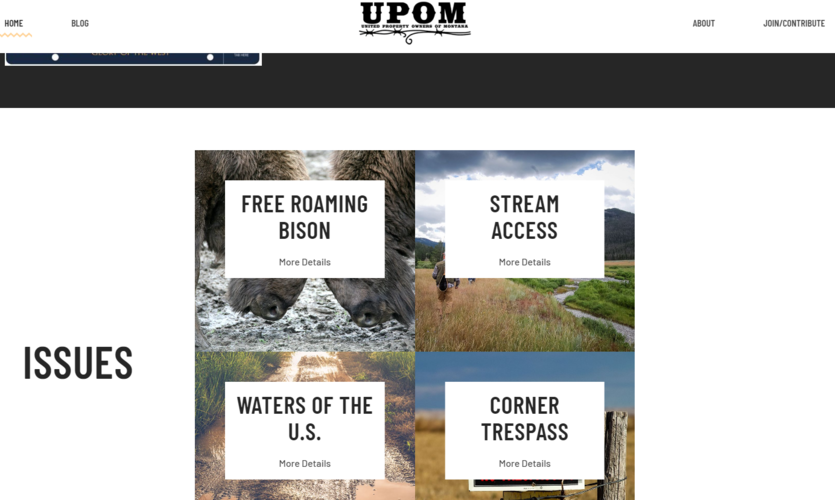Open More Details for Stream Access

click(x=524, y=262)
